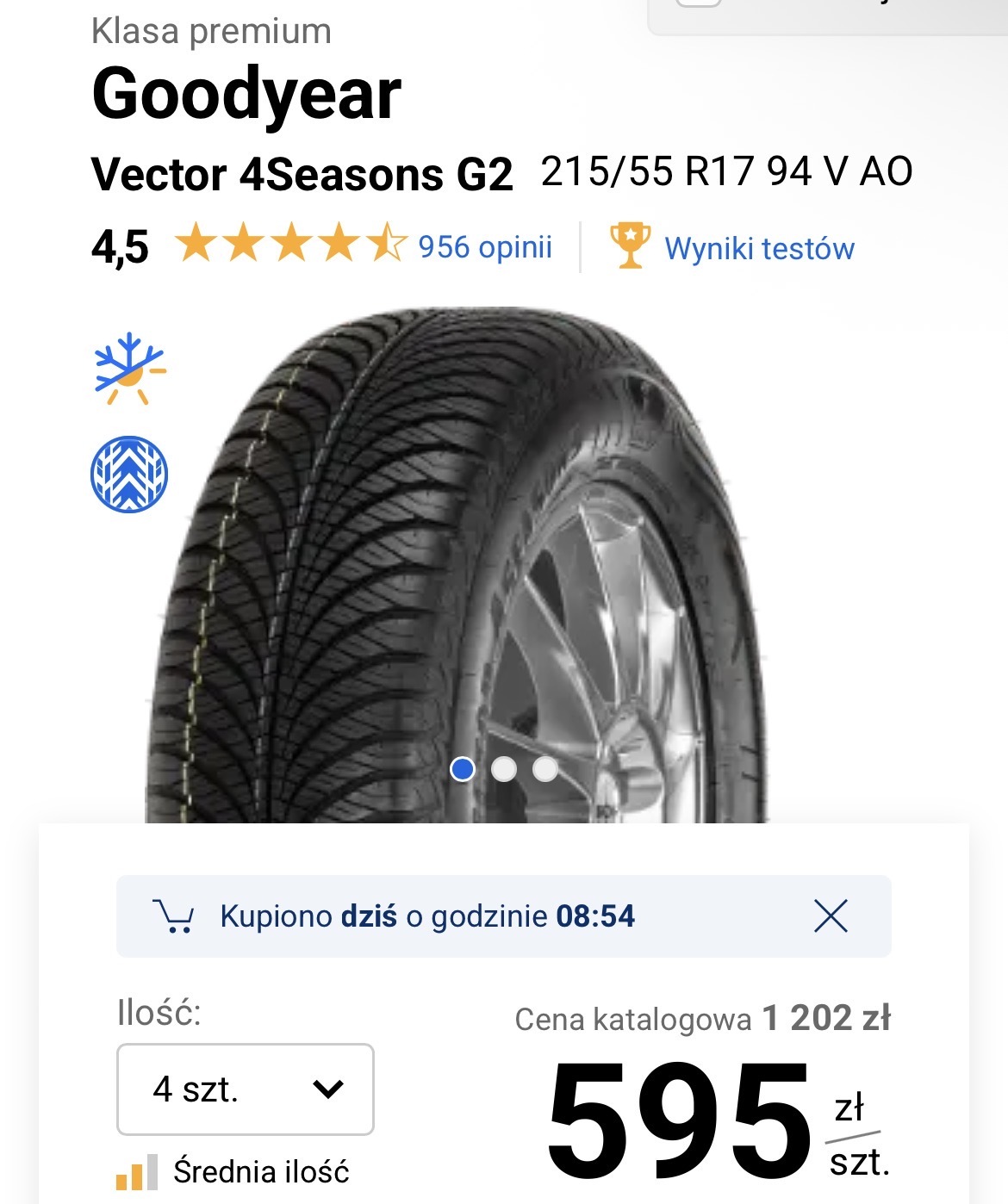The image size is (1008, 1204).
Task: Jump to the third tire image dot
Action: [544, 769]
